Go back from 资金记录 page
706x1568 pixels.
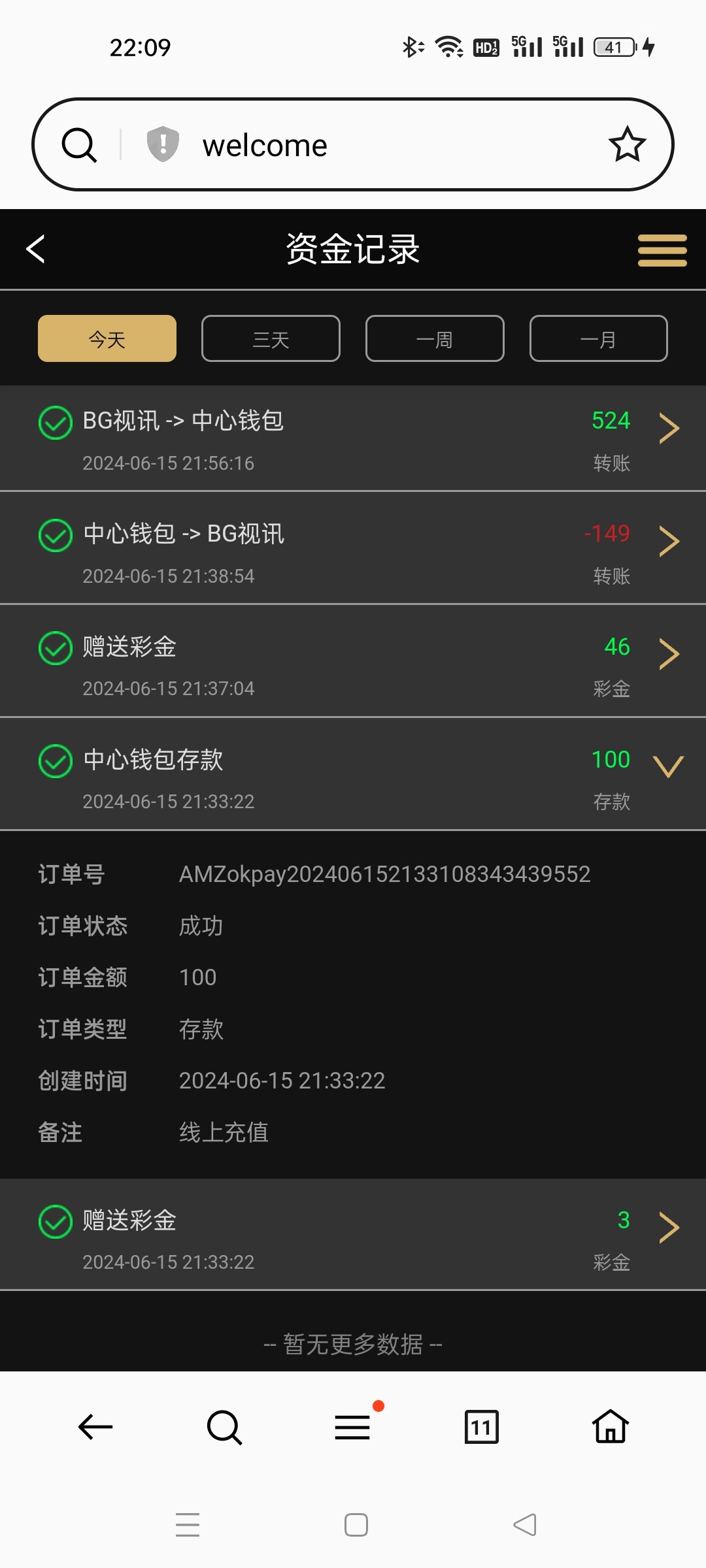click(x=36, y=249)
